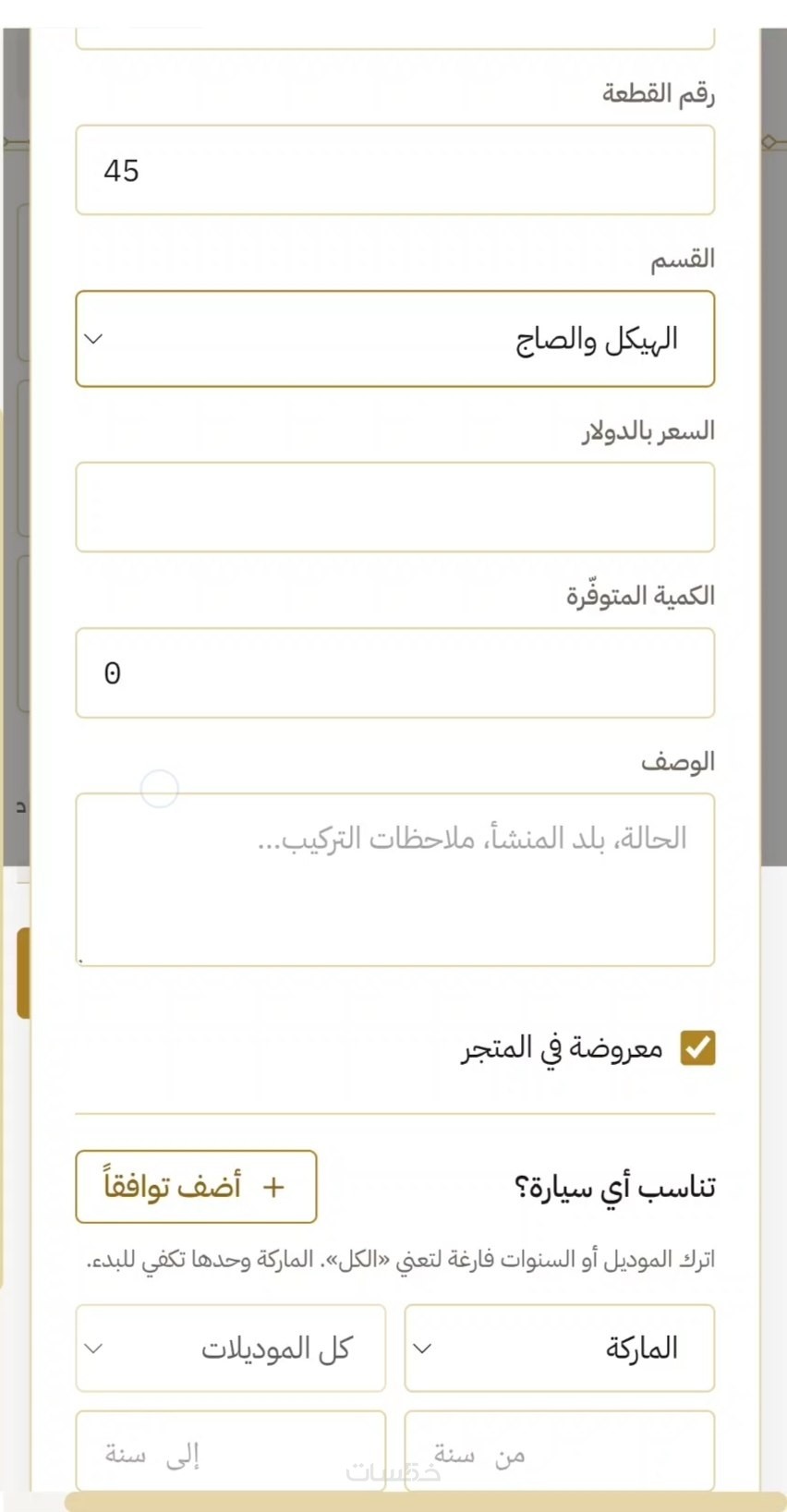Tap the price in dollars field
This screenshot has height=1512, width=787.
click(394, 507)
